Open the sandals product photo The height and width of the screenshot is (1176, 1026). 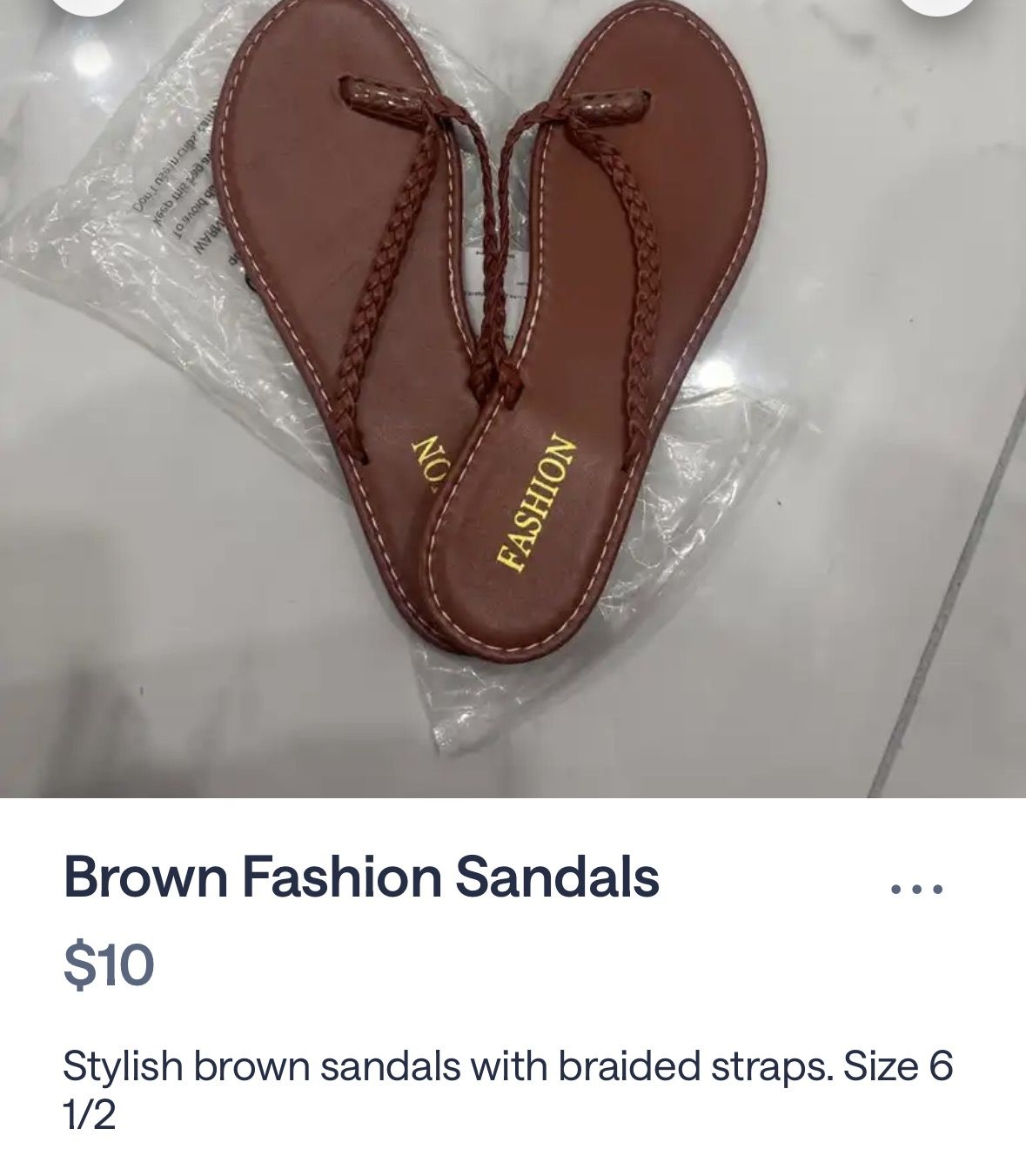(x=513, y=399)
